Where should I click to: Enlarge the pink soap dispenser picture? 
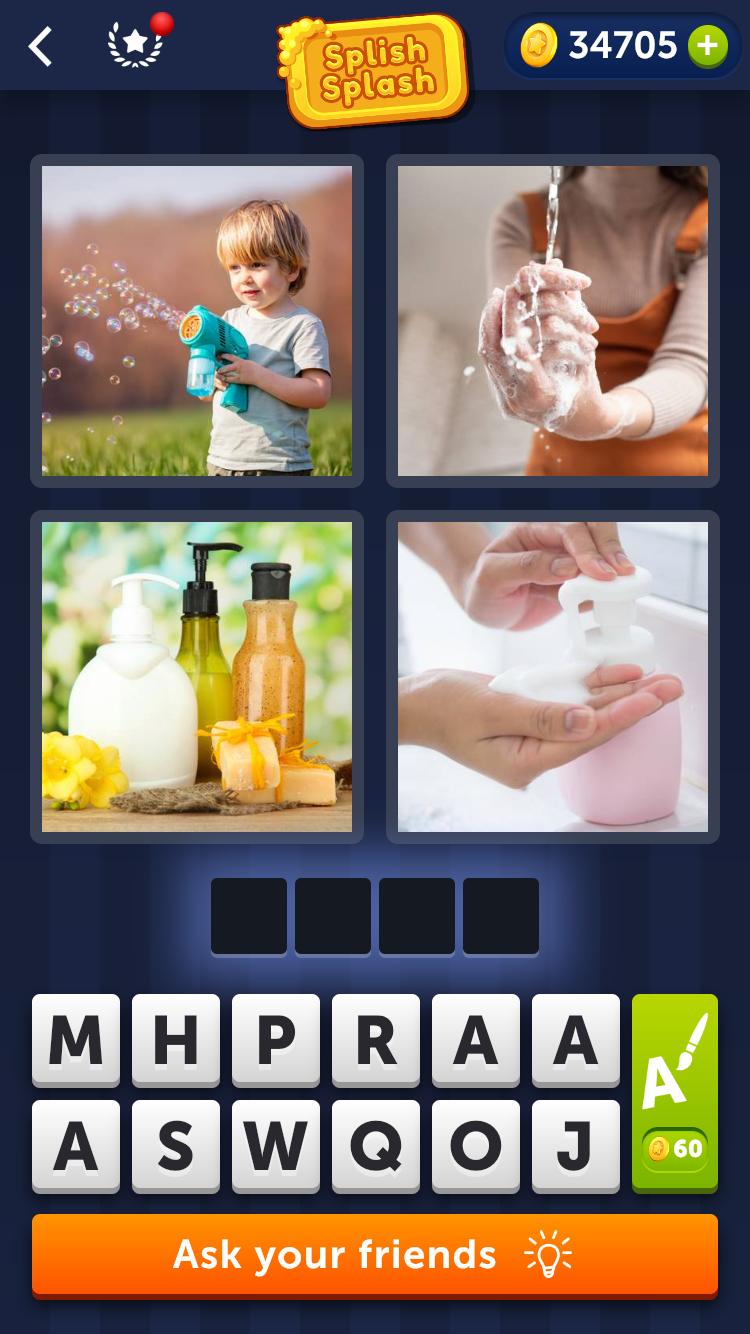coord(553,677)
